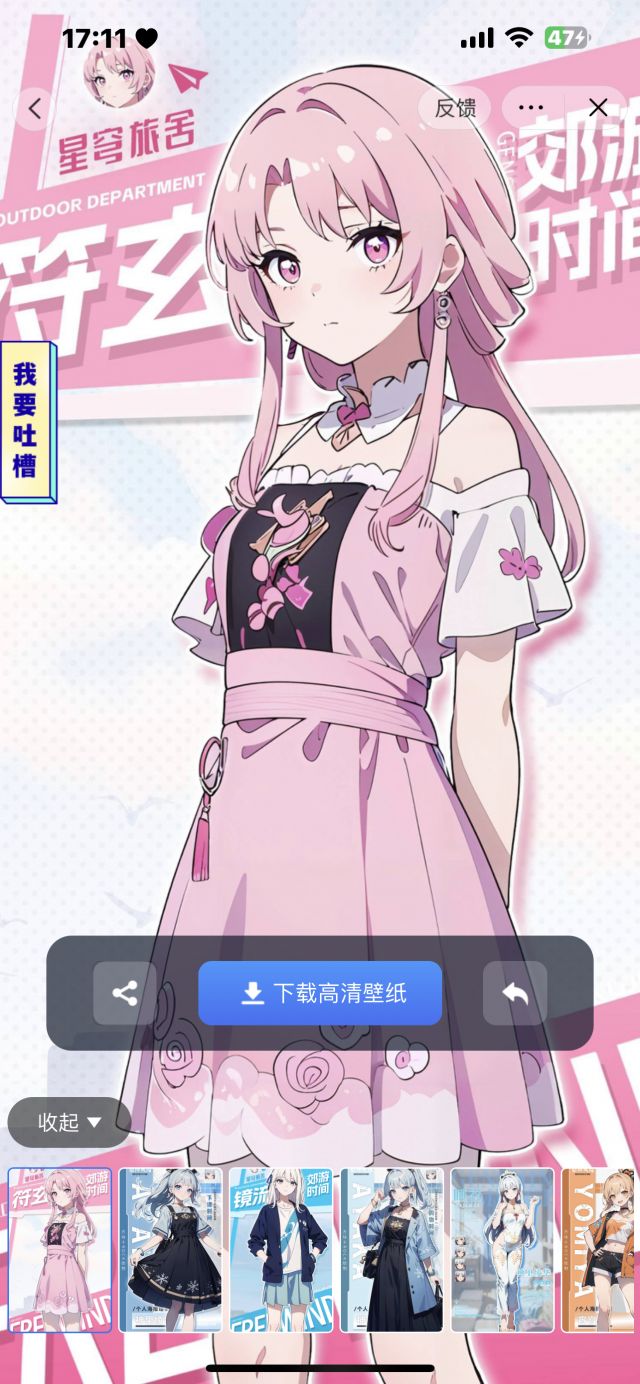Share this wallpaper

(x=125, y=993)
